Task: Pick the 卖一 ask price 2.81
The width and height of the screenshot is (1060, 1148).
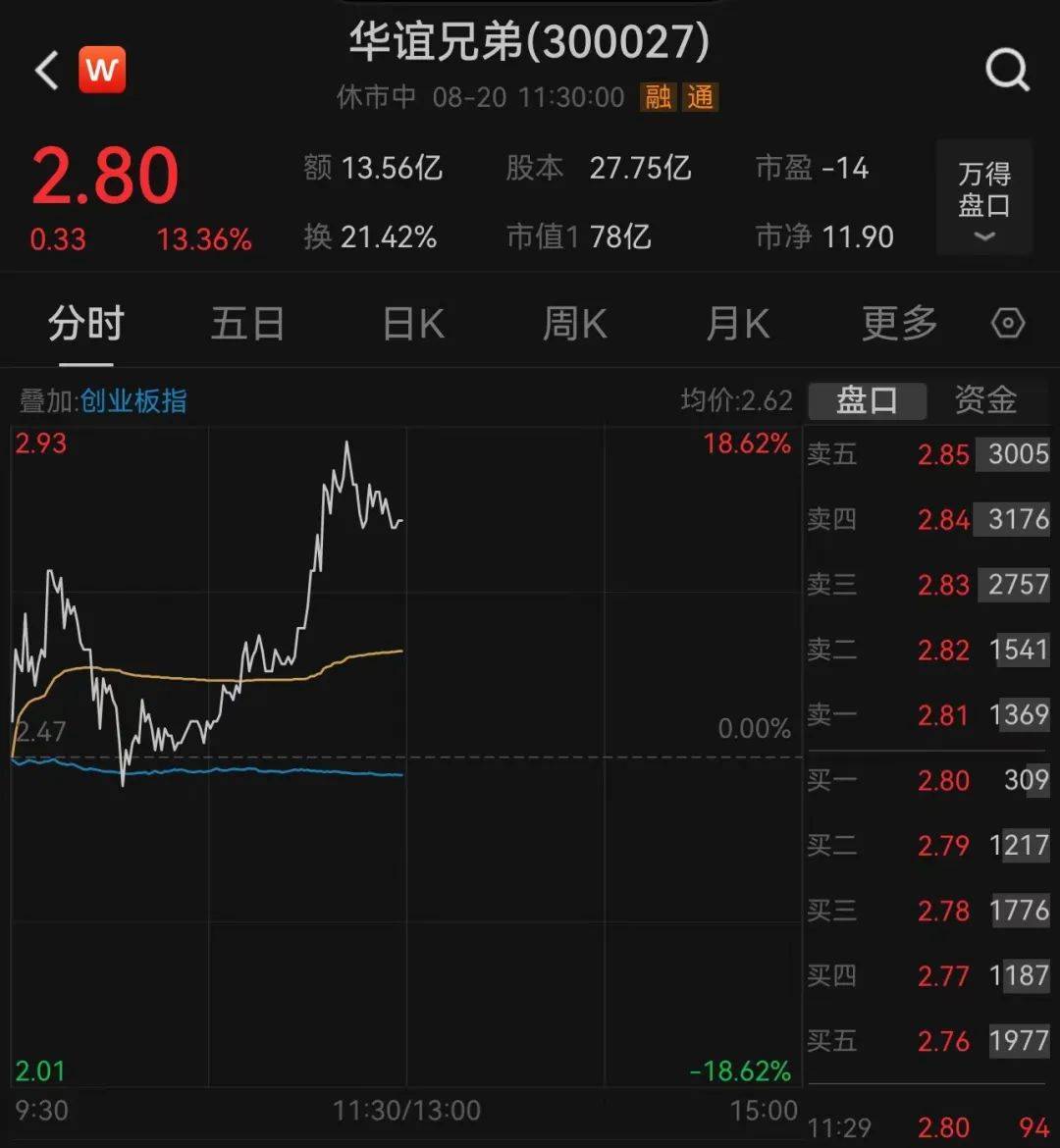Action: point(943,715)
